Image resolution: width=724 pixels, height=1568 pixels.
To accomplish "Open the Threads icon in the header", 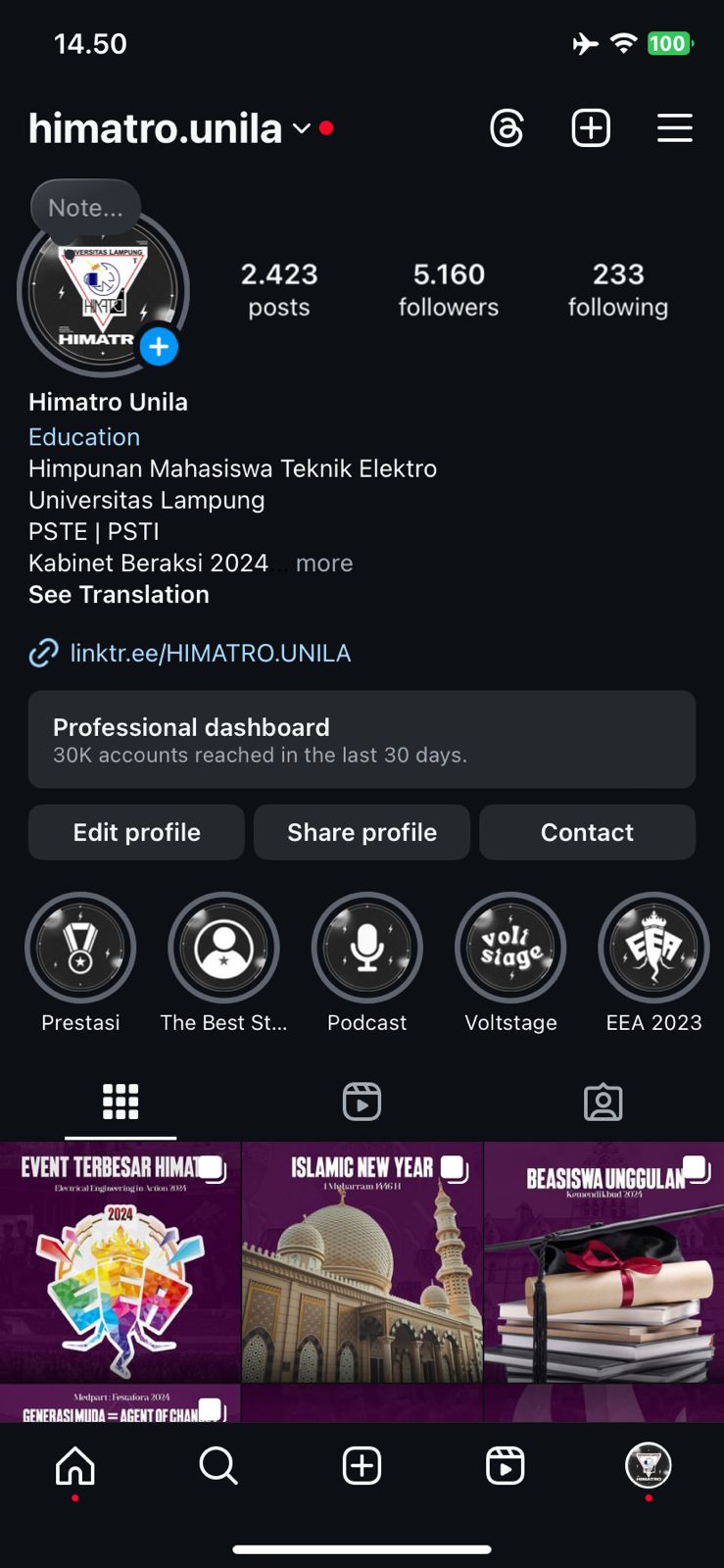I will click(507, 128).
